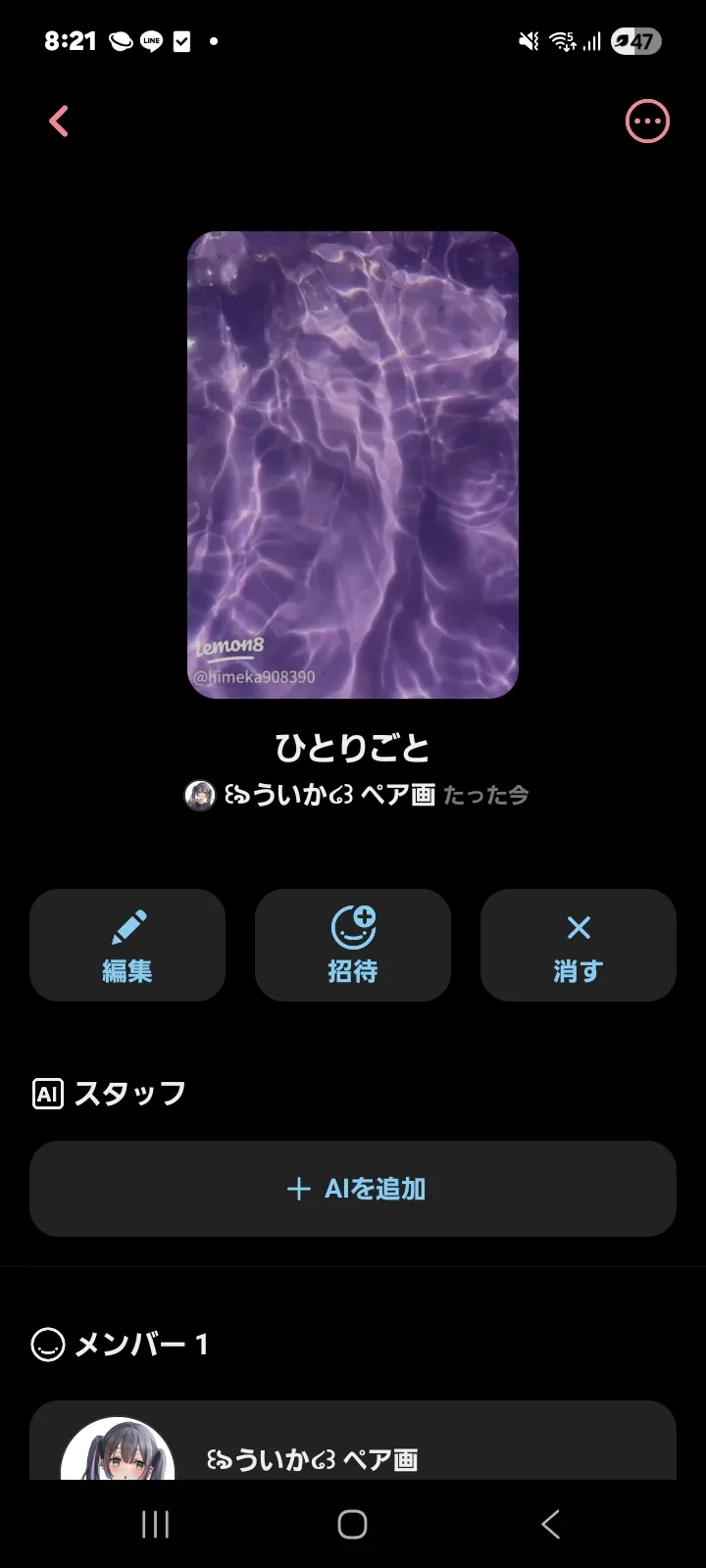
Task: Open the three-dot overflow menu
Action: (647, 122)
